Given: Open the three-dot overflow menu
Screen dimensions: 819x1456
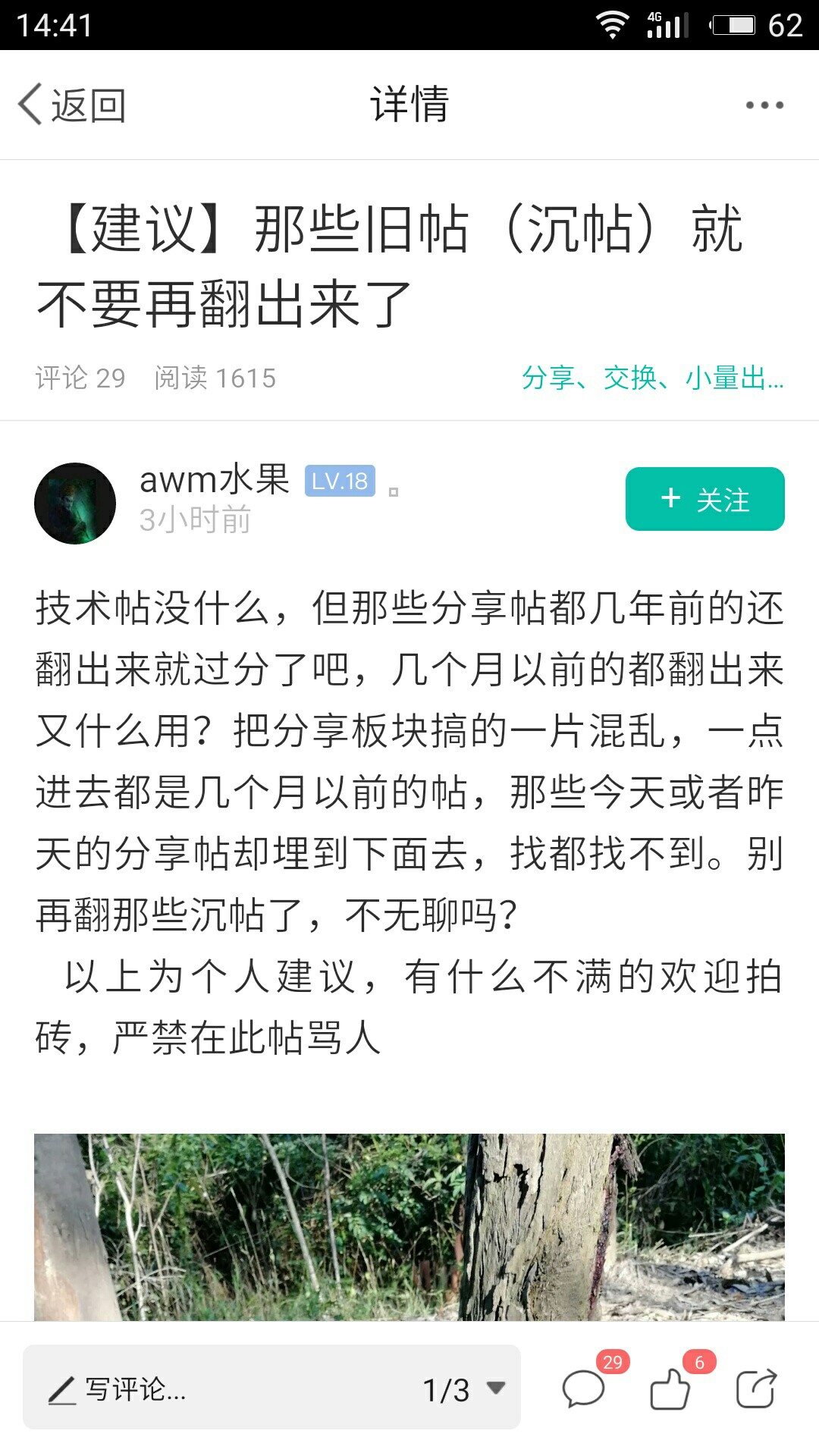Looking at the screenshot, I should click(x=764, y=105).
